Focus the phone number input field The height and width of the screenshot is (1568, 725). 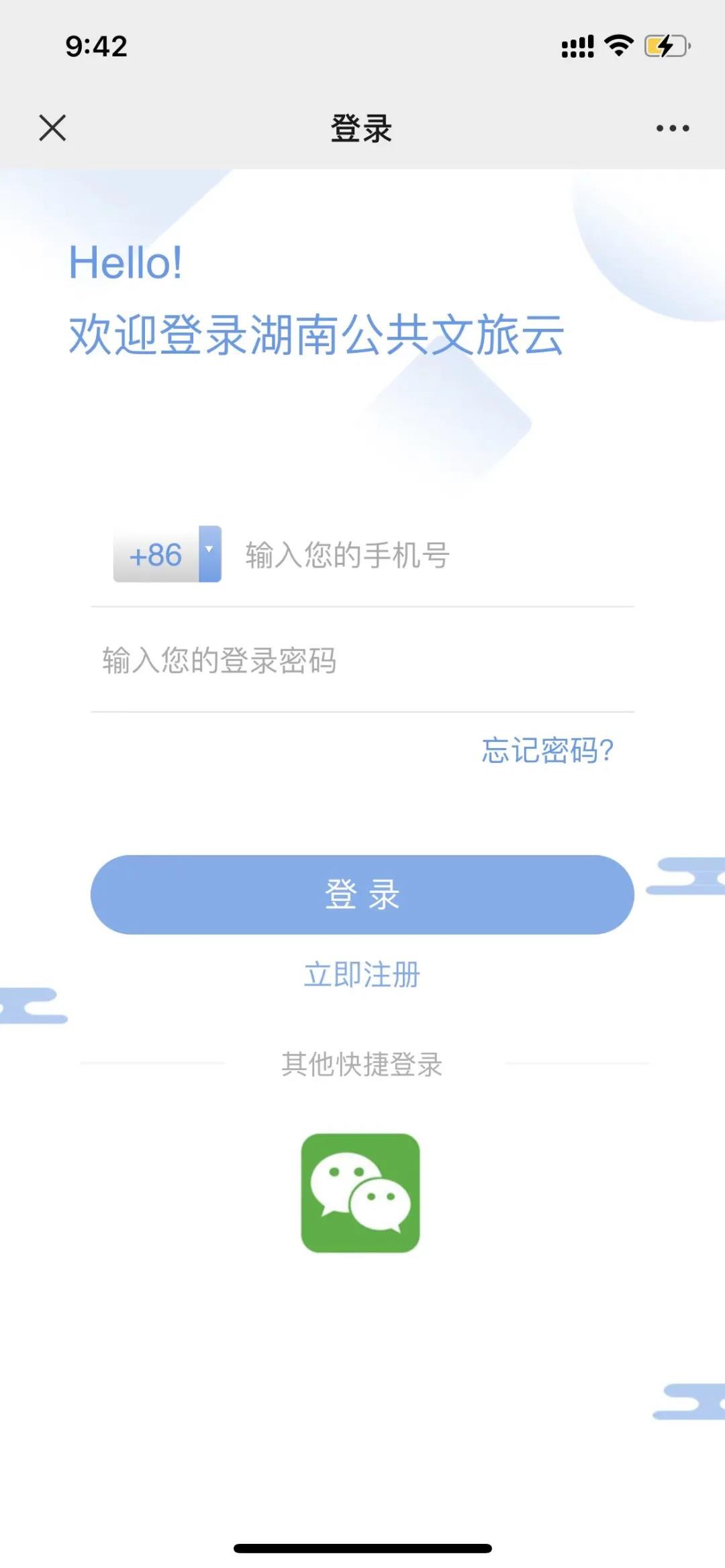430,556
